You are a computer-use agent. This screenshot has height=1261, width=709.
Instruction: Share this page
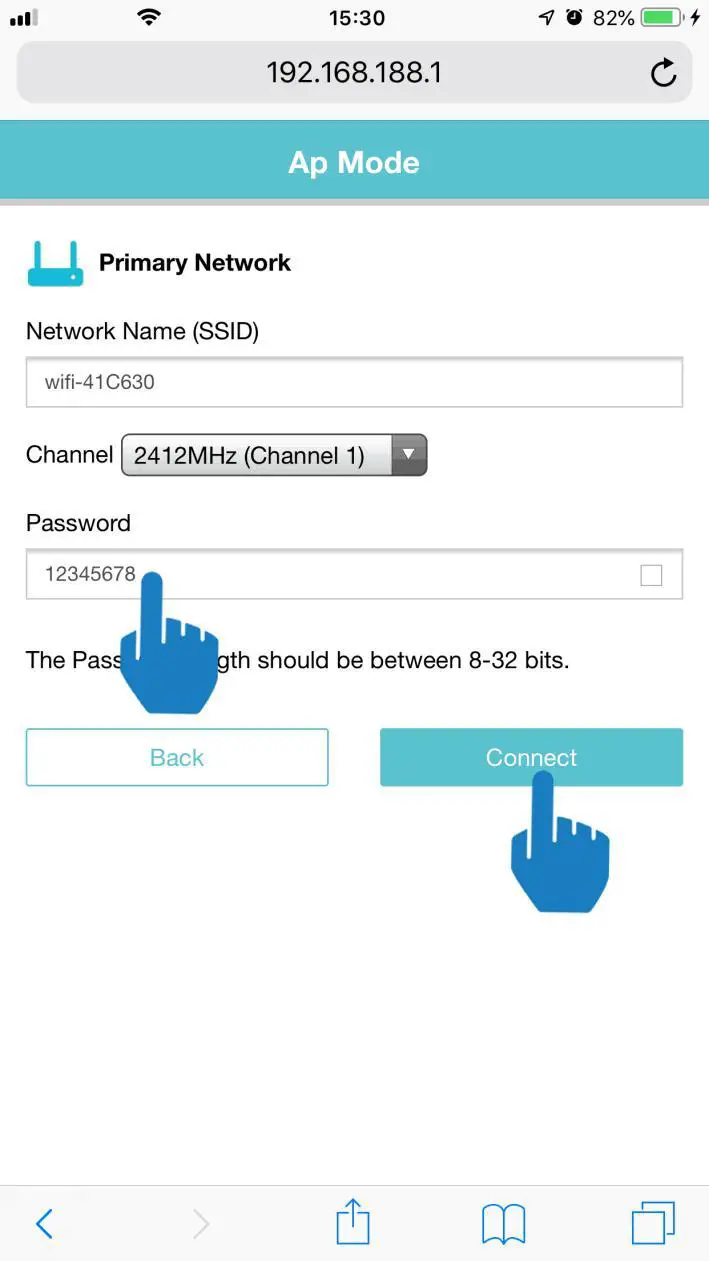(x=353, y=1223)
